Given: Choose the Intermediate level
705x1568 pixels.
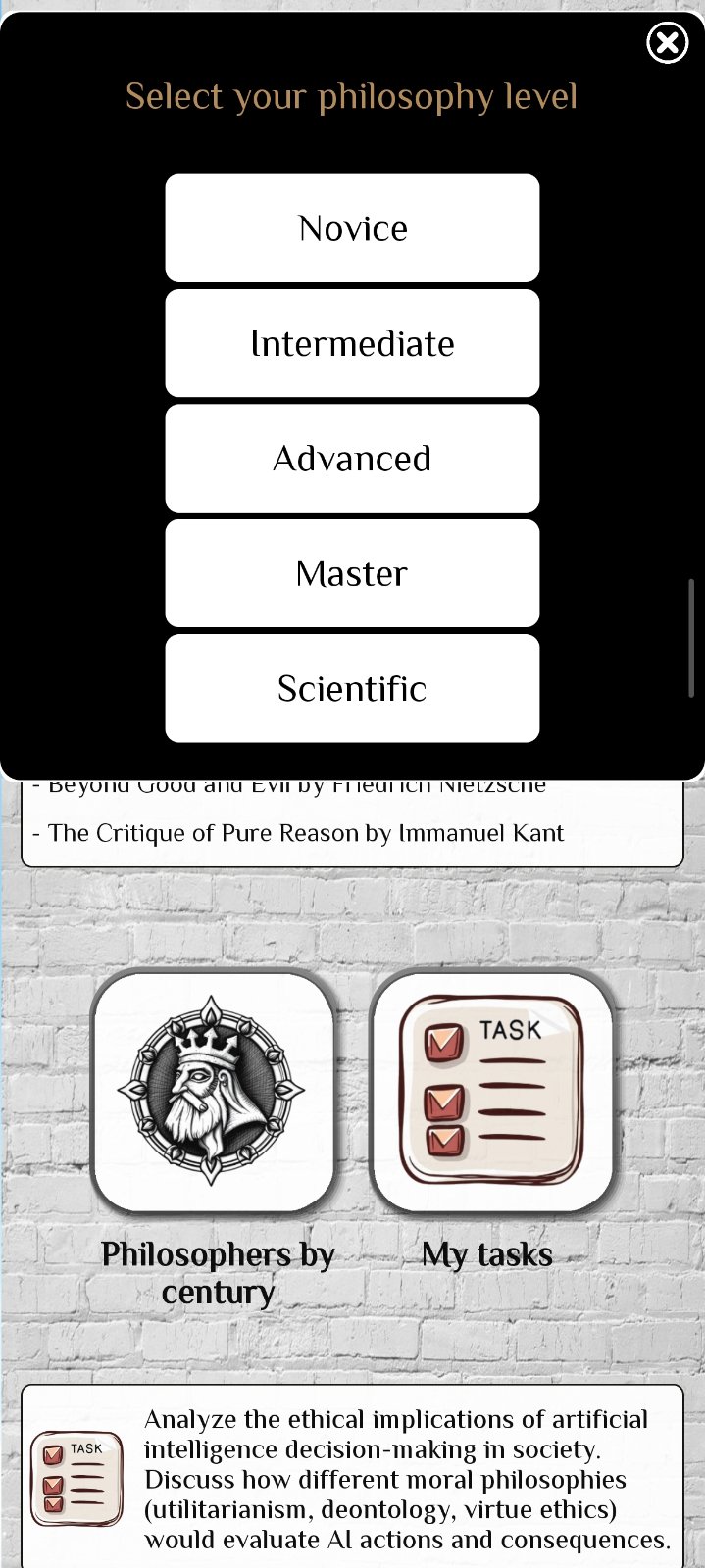Looking at the screenshot, I should pyautogui.click(x=352, y=343).
